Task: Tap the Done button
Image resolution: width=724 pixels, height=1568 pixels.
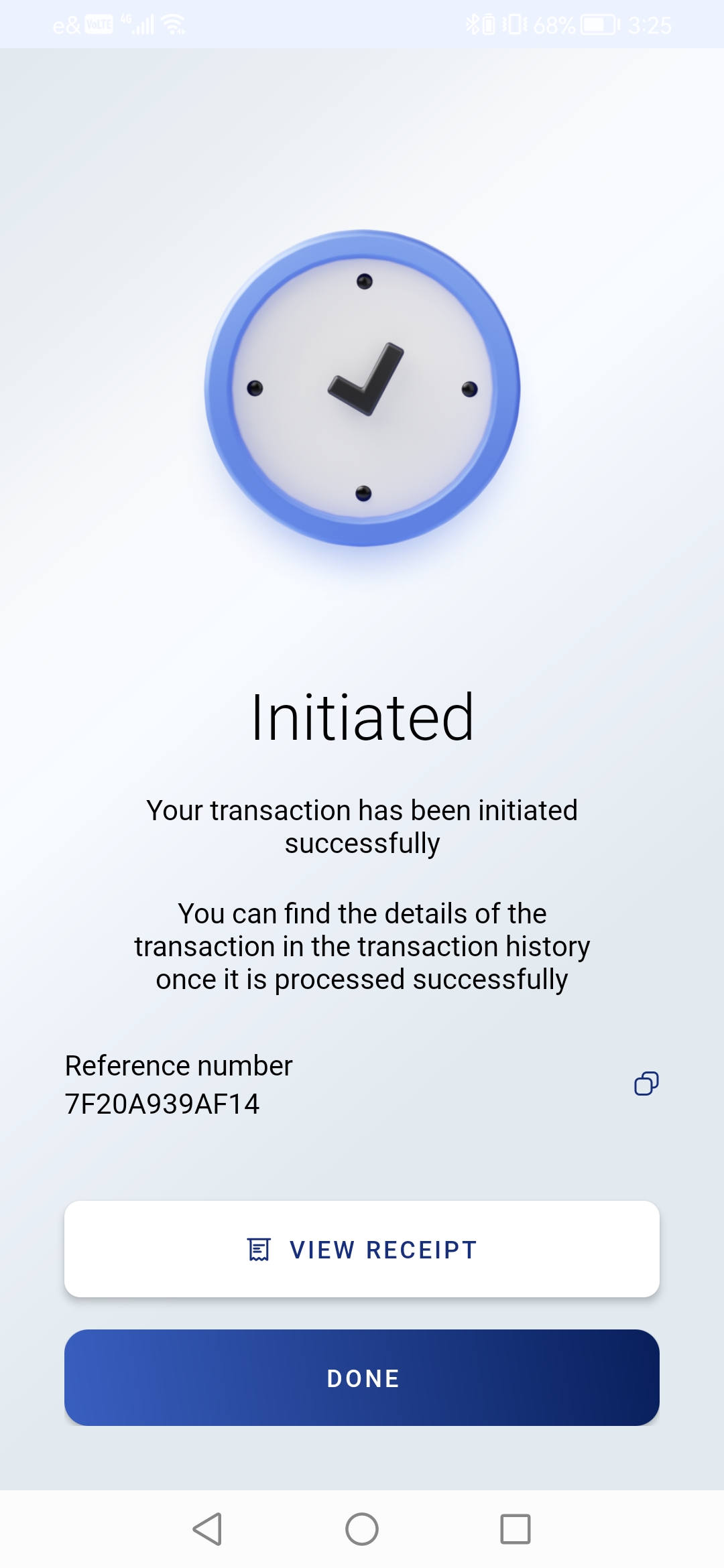Action: point(362,1378)
